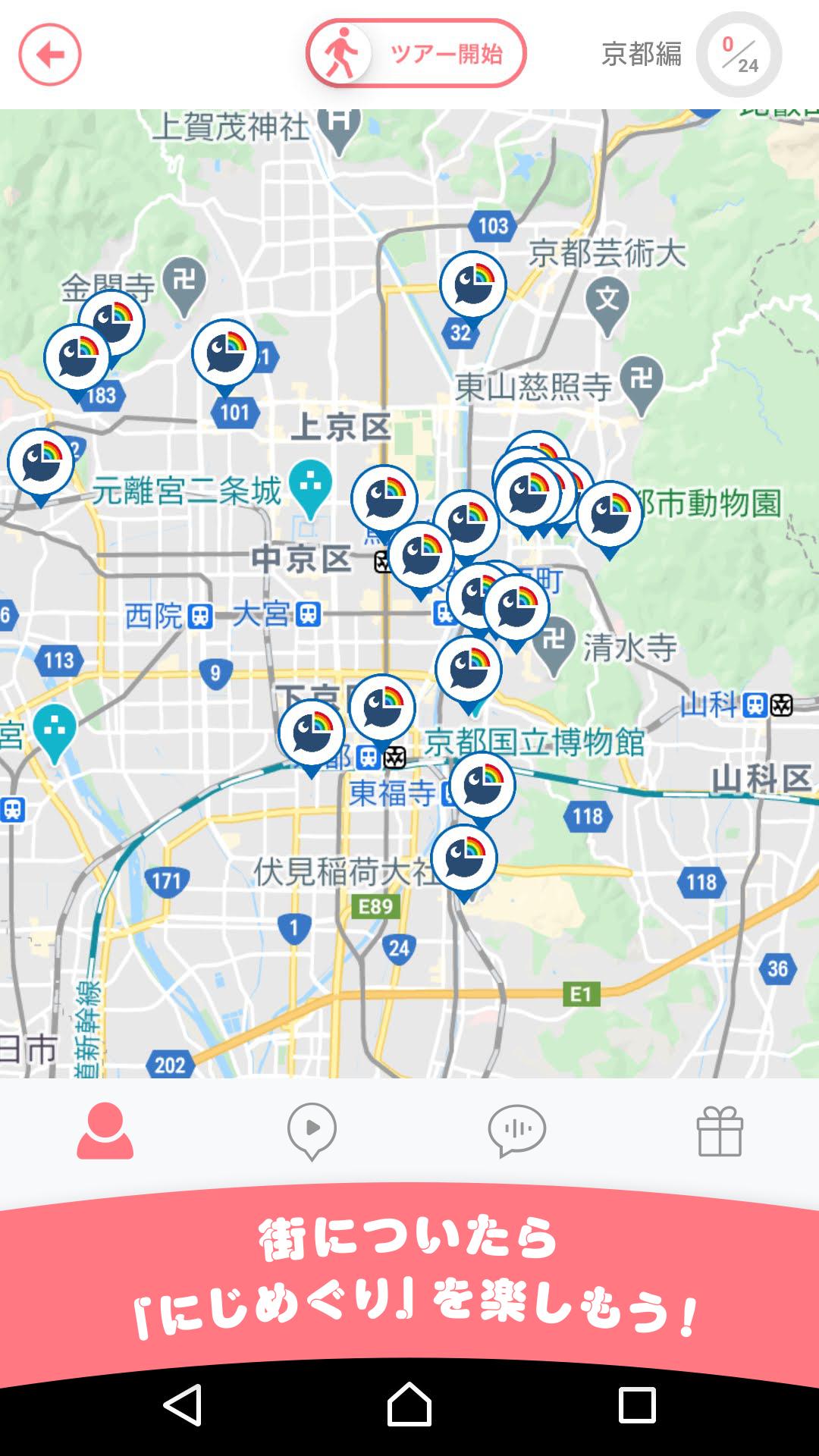Open the video spots tab with play pin icon

pyautogui.click(x=312, y=1132)
